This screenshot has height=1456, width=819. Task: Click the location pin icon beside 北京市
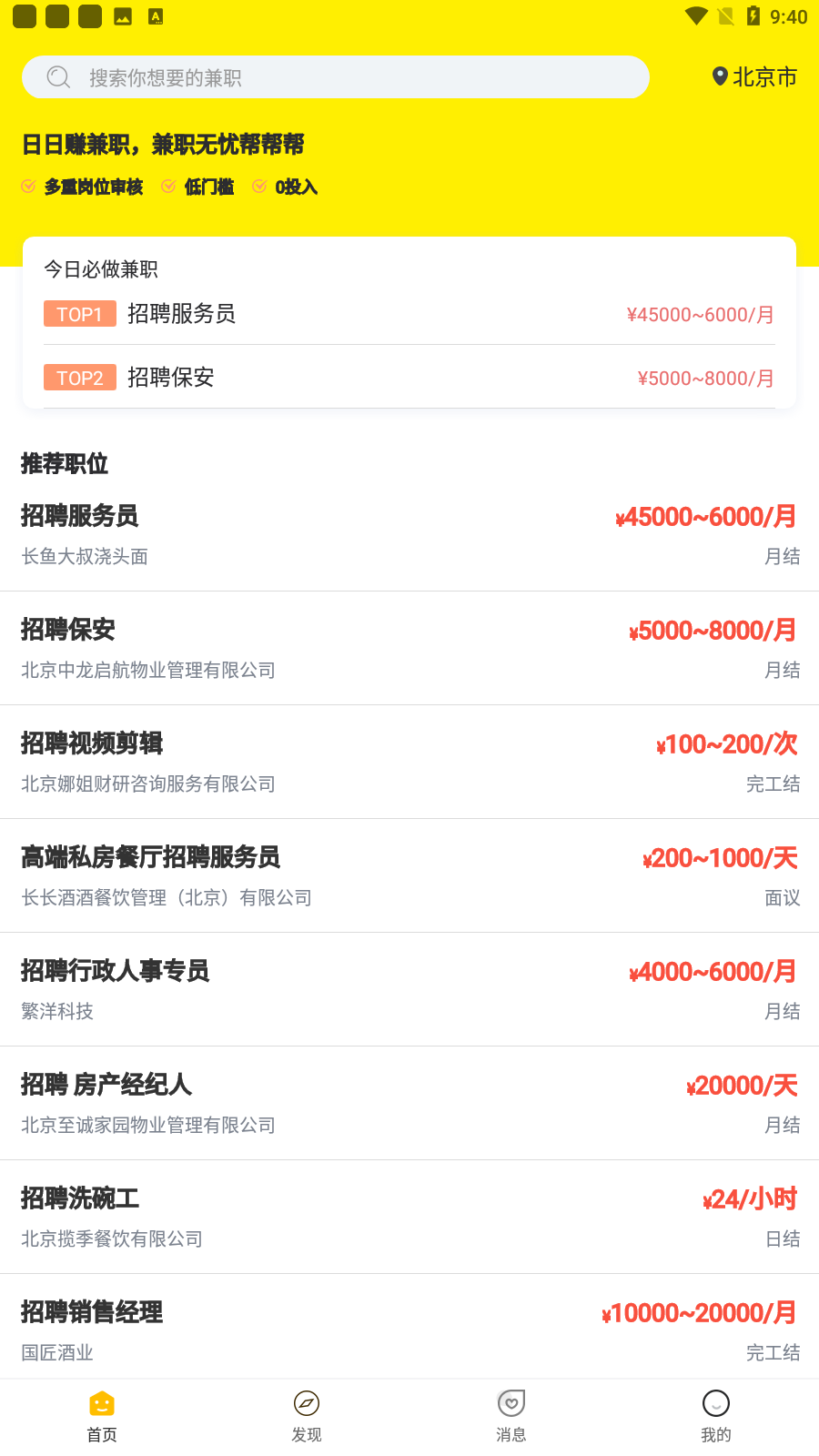(719, 77)
